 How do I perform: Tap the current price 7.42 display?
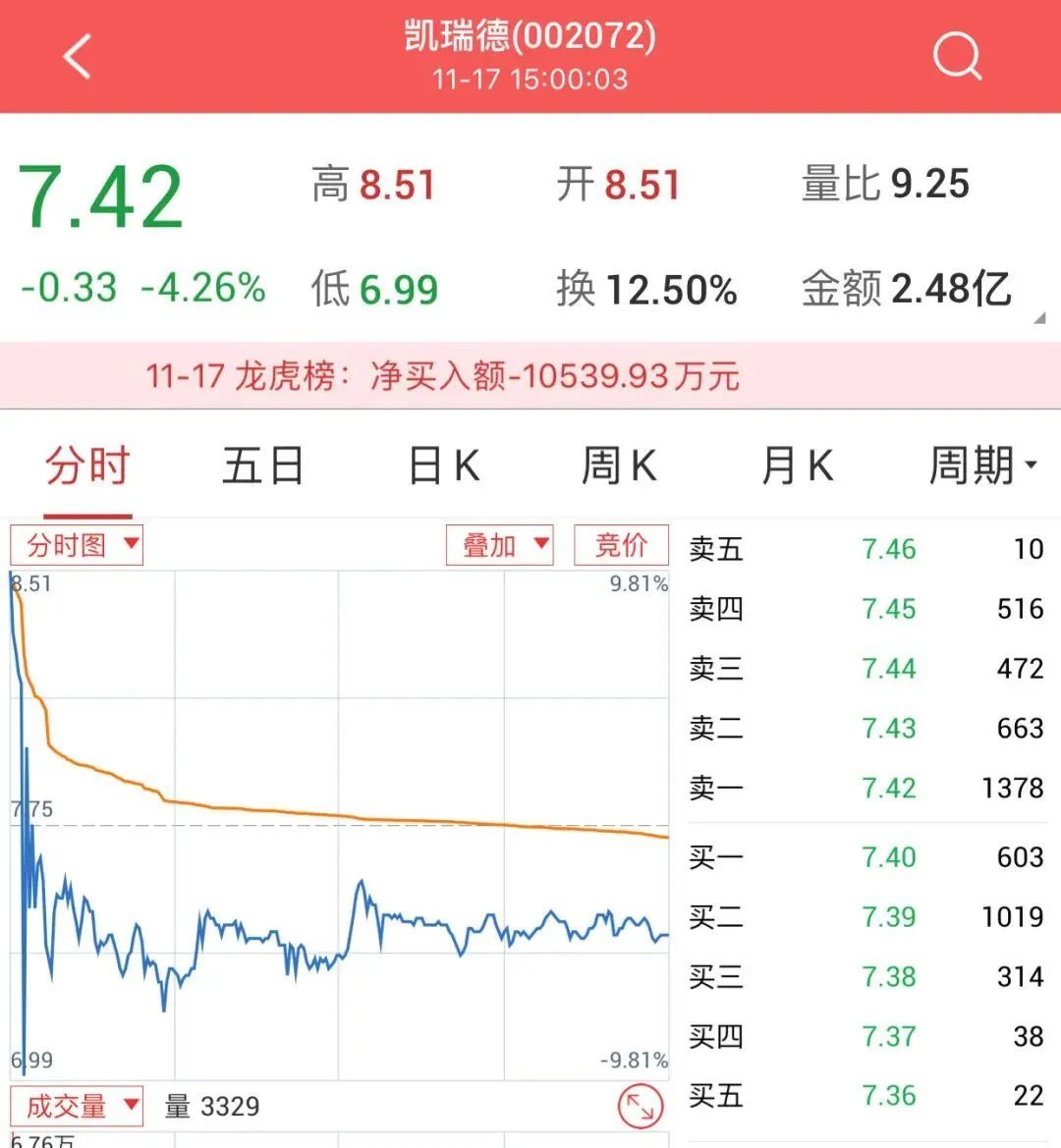[x=101, y=193]
